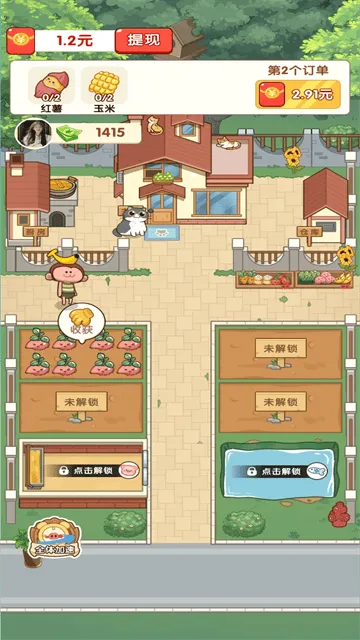Tap the 全体加速 speed-up button
Screen dimensions: 360x640
point(55,538)
